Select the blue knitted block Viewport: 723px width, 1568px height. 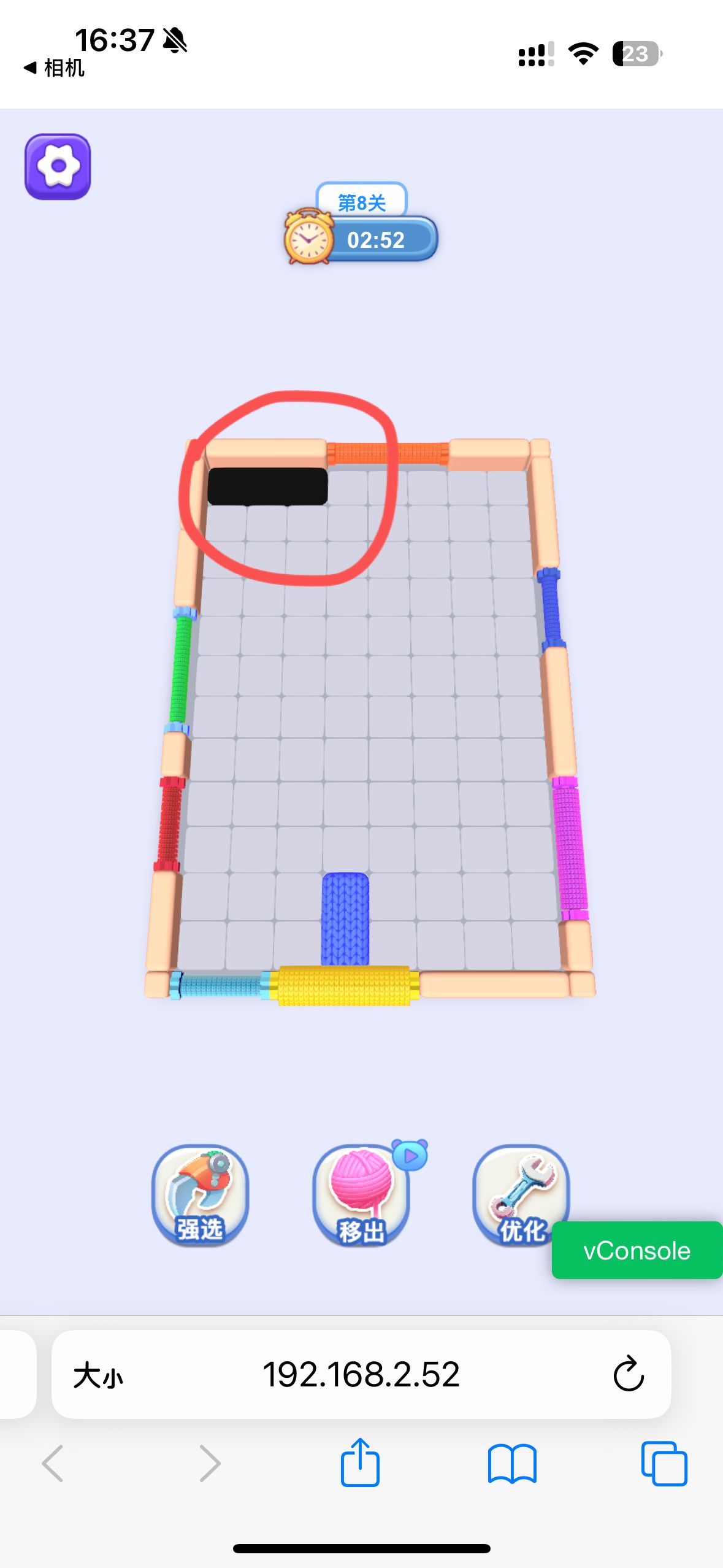[x=345, y=918]
